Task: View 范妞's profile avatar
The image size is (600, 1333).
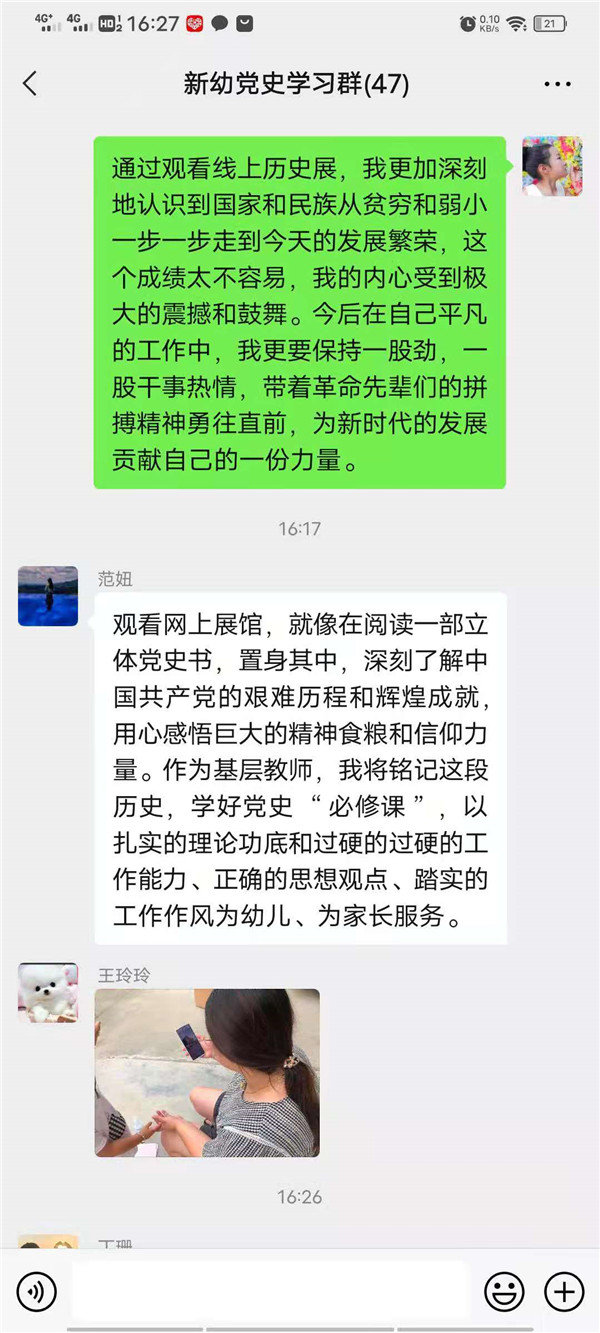Action: click(48, 596)
